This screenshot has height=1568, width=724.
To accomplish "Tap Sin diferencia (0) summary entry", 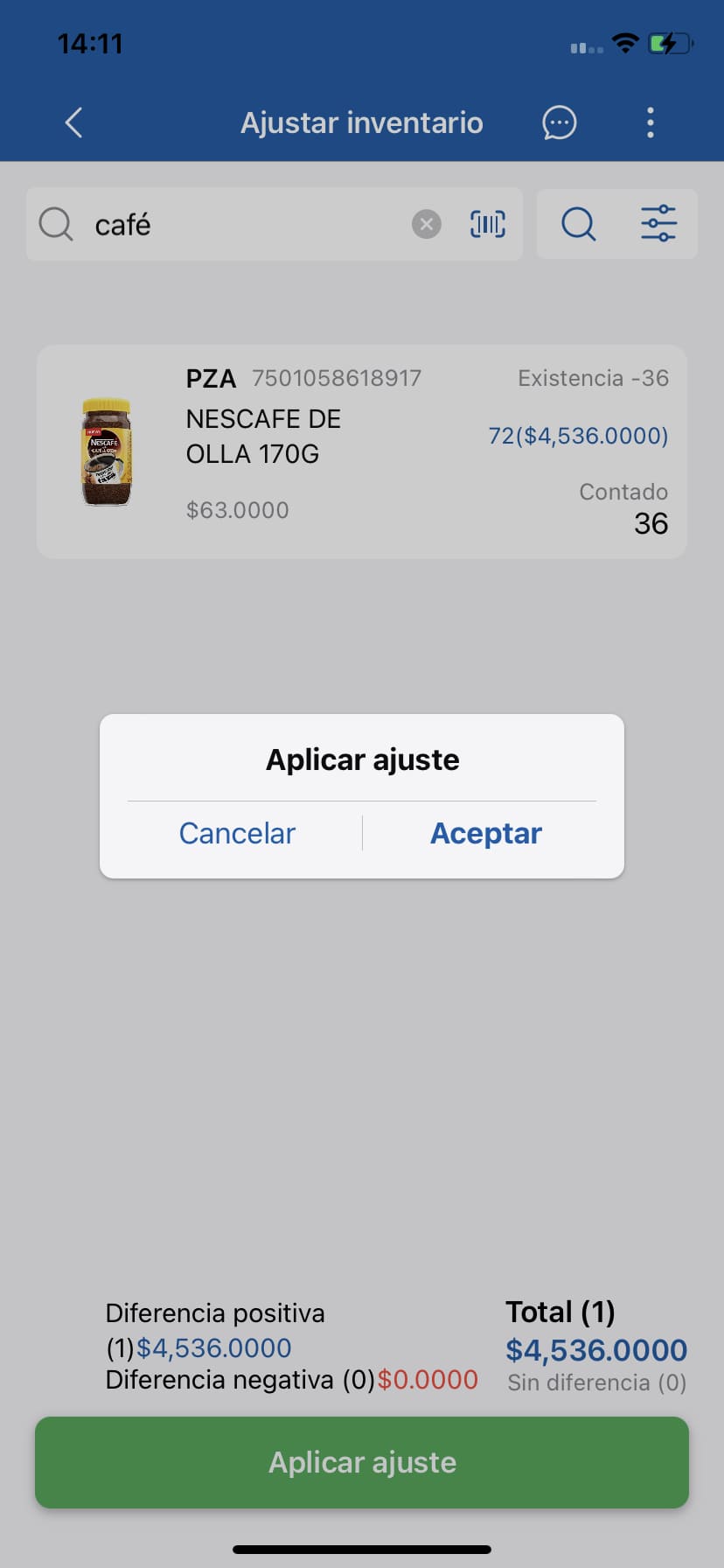I will click(x=595, y=1382).
